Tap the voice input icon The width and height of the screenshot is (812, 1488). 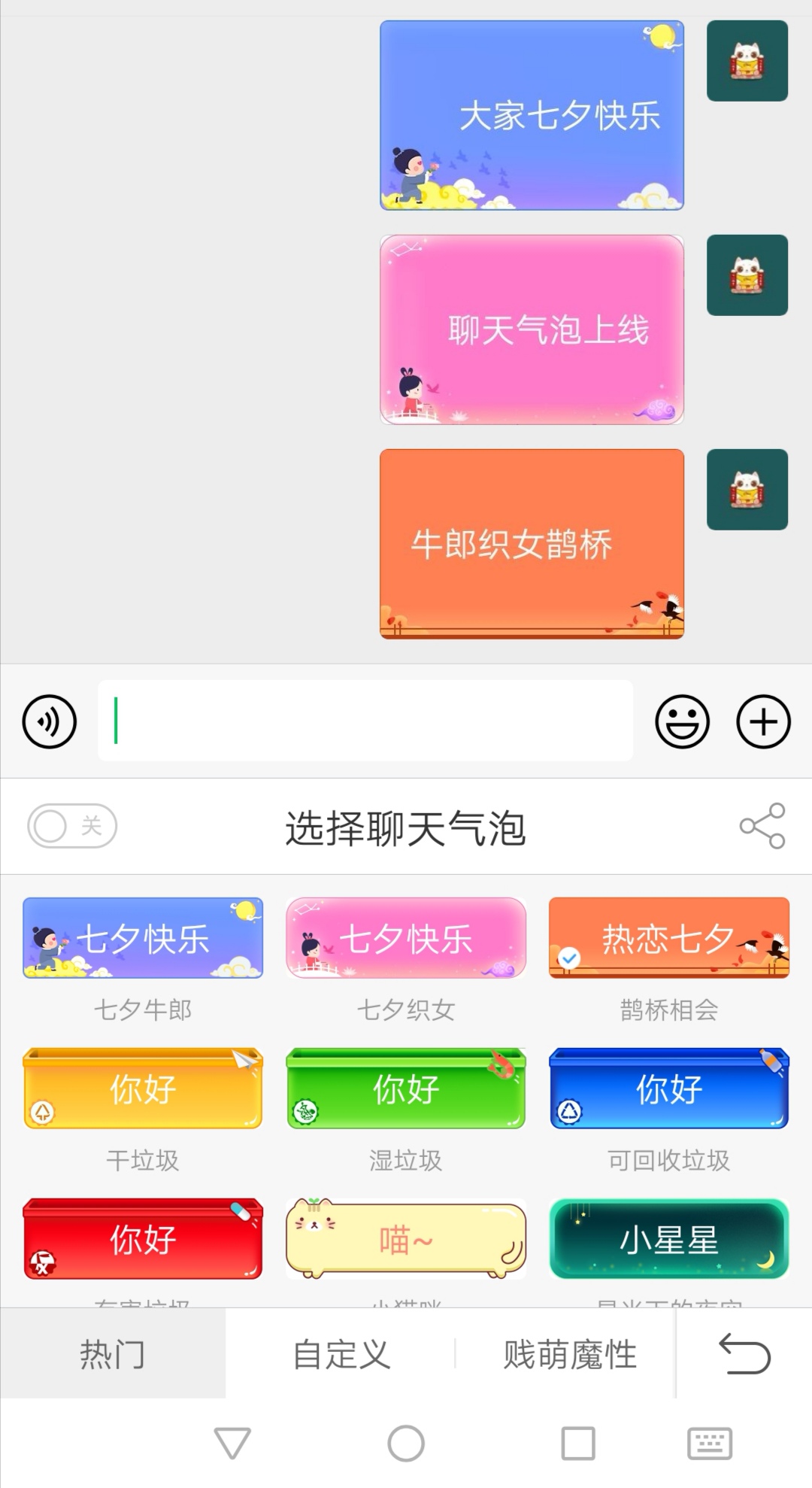(49, 721)
